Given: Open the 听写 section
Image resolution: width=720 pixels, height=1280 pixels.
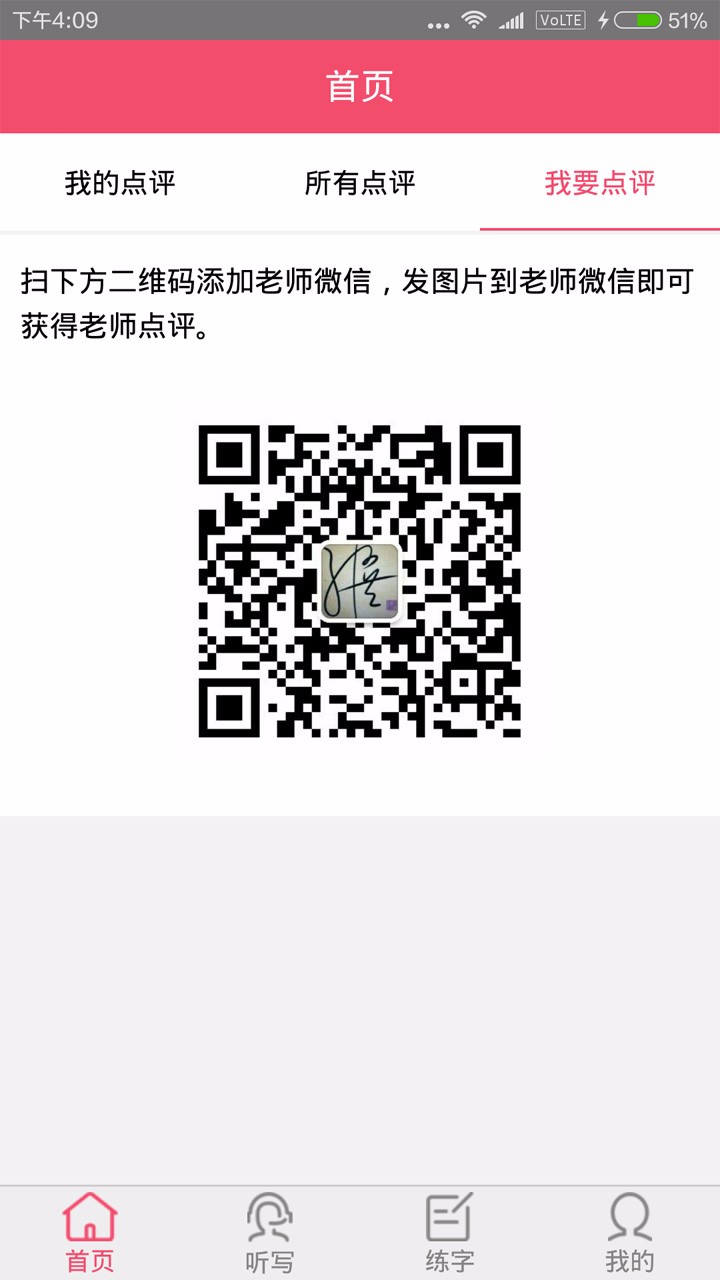Looking at the screenshot, I should click(270, 1233).
